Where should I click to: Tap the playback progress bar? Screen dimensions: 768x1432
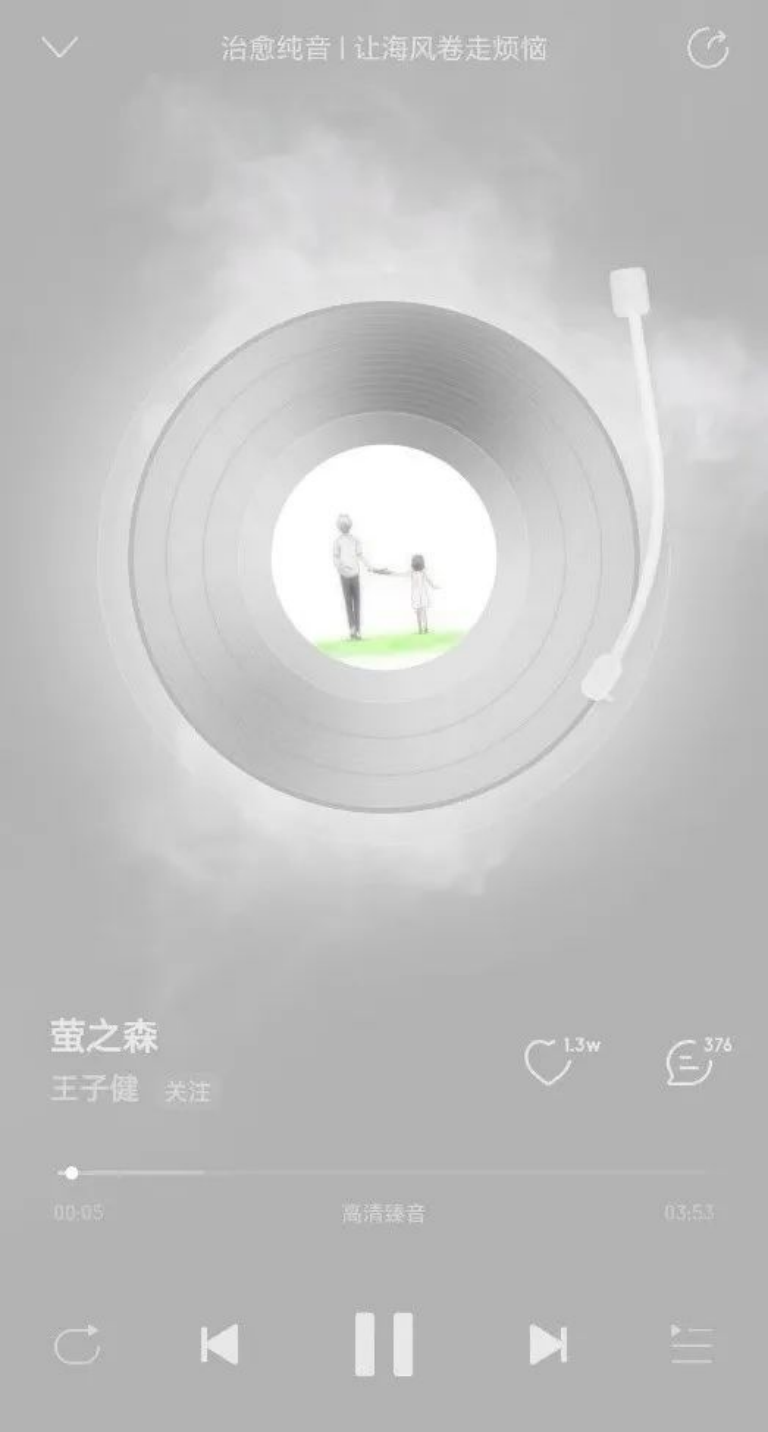(384, 1172)
